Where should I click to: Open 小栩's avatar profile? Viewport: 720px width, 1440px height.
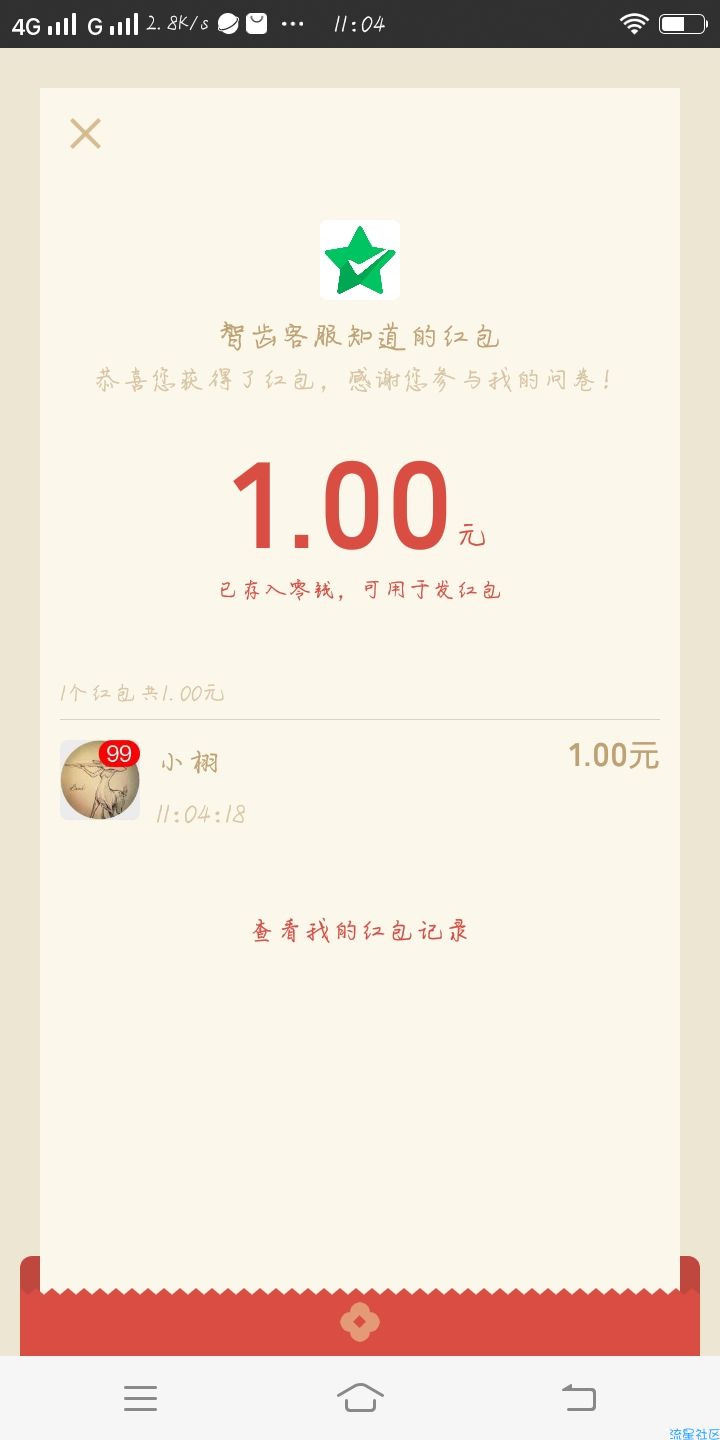99,781
